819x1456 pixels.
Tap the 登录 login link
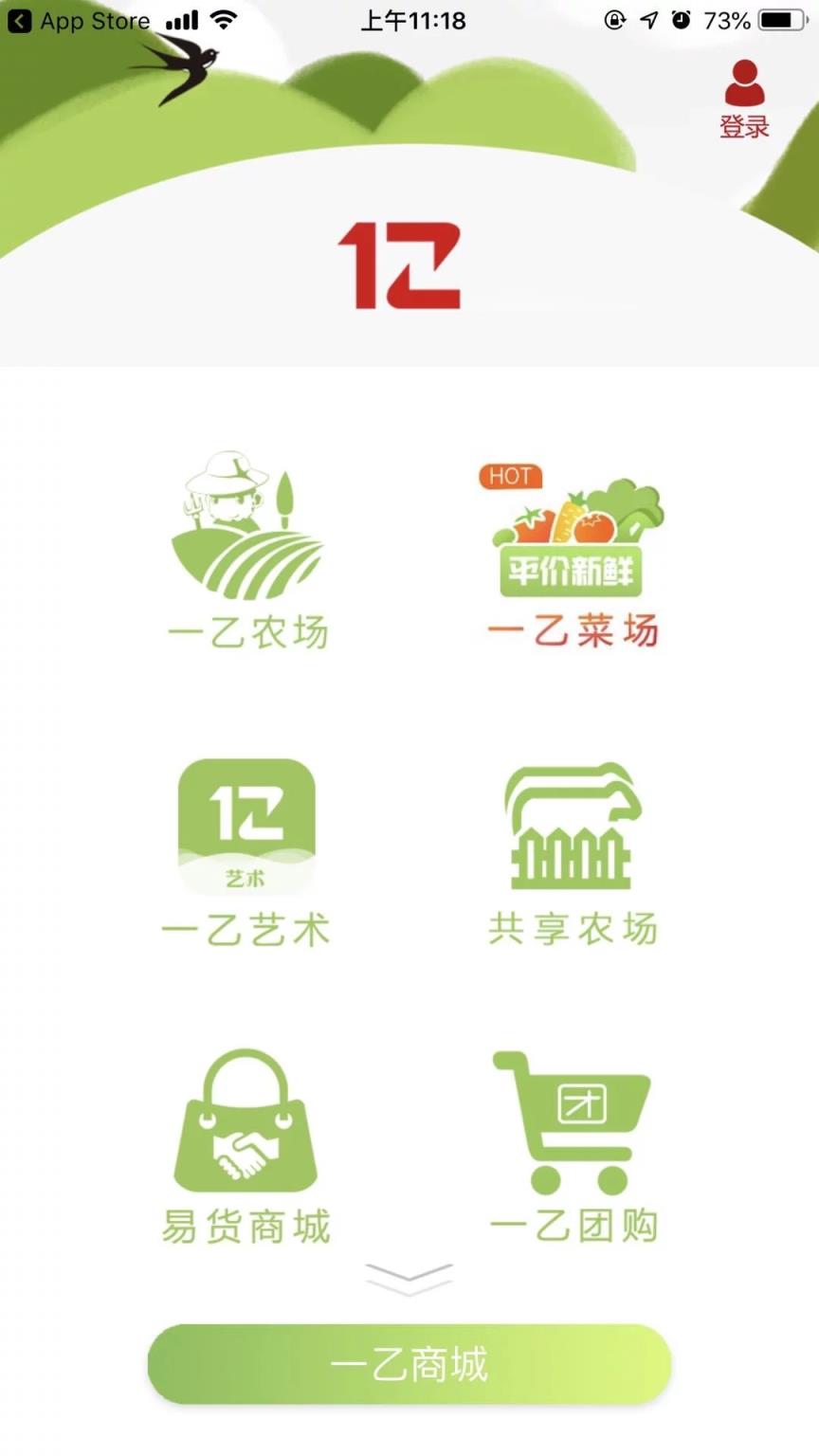[743, 126]
